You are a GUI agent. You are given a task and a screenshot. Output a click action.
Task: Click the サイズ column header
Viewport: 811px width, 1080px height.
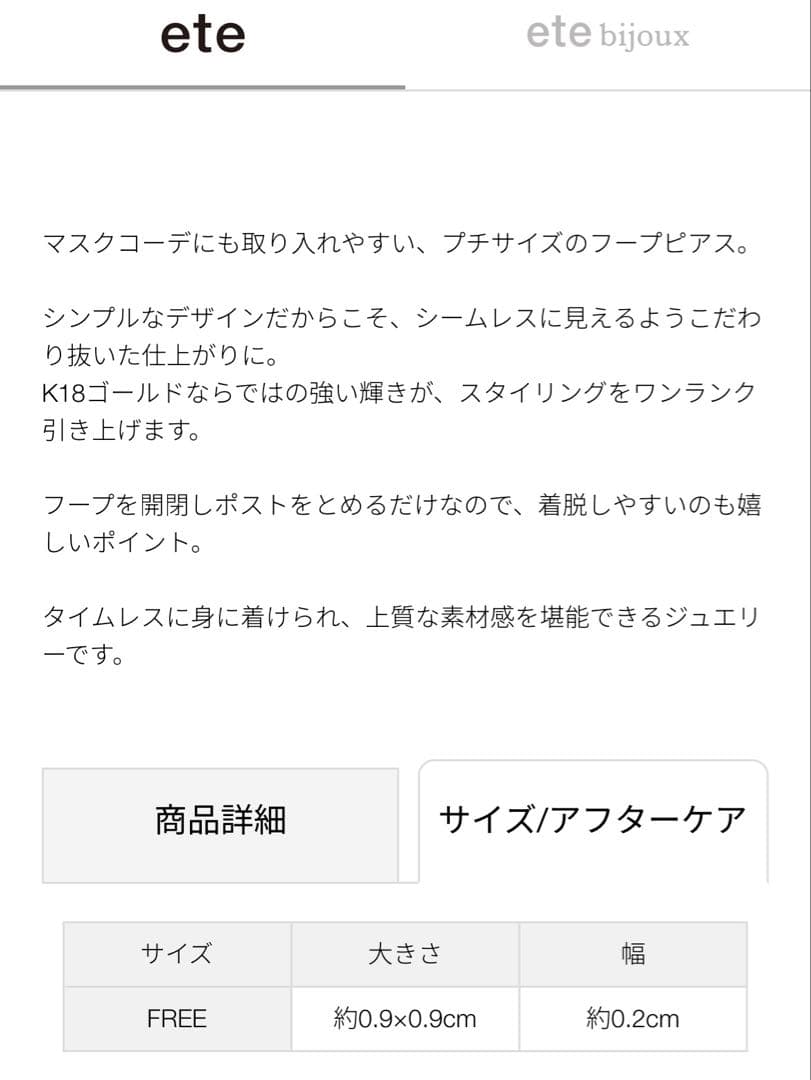tap(176, 954)
